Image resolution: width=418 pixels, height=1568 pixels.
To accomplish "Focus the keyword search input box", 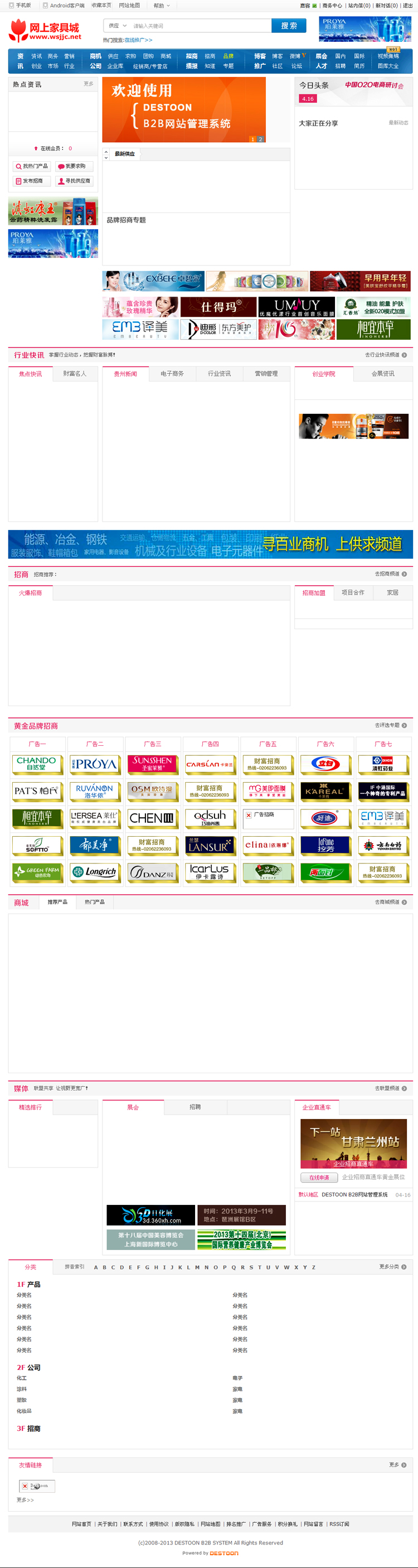I will coord(200,26).
